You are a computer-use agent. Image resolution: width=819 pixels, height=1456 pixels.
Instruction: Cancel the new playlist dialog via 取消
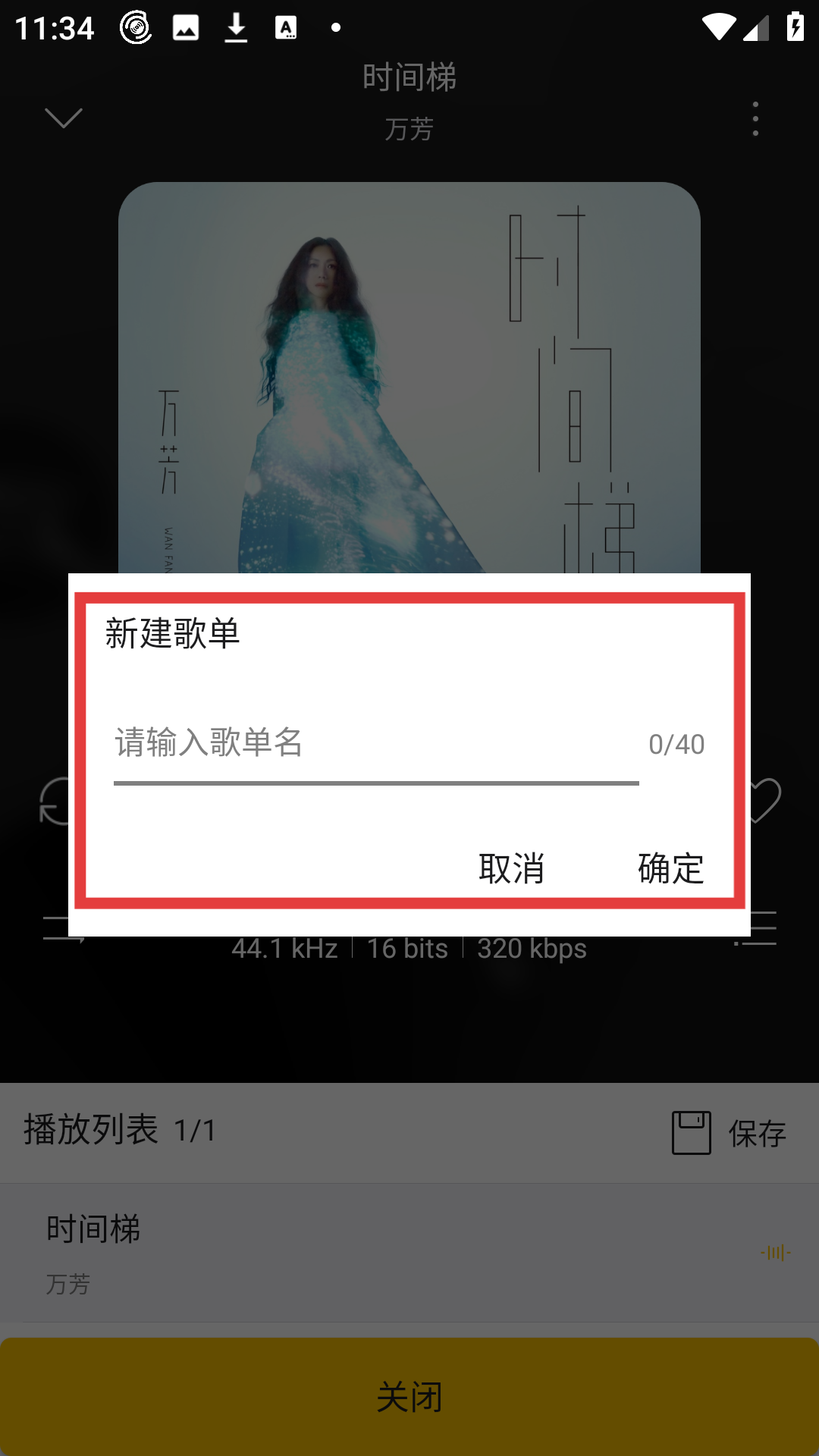[512, 868]
